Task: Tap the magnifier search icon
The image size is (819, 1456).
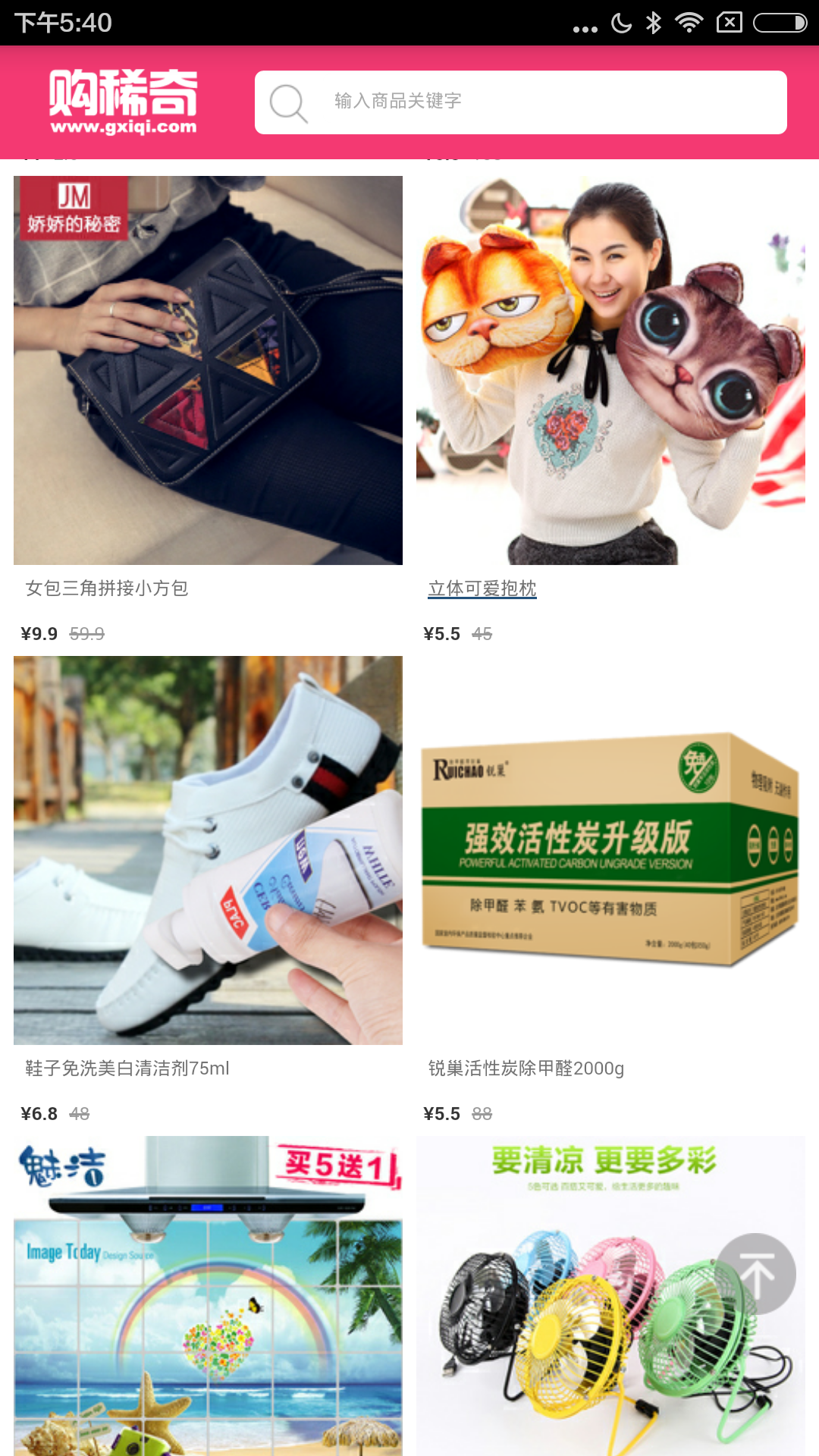Action: (x=288, y=103)
